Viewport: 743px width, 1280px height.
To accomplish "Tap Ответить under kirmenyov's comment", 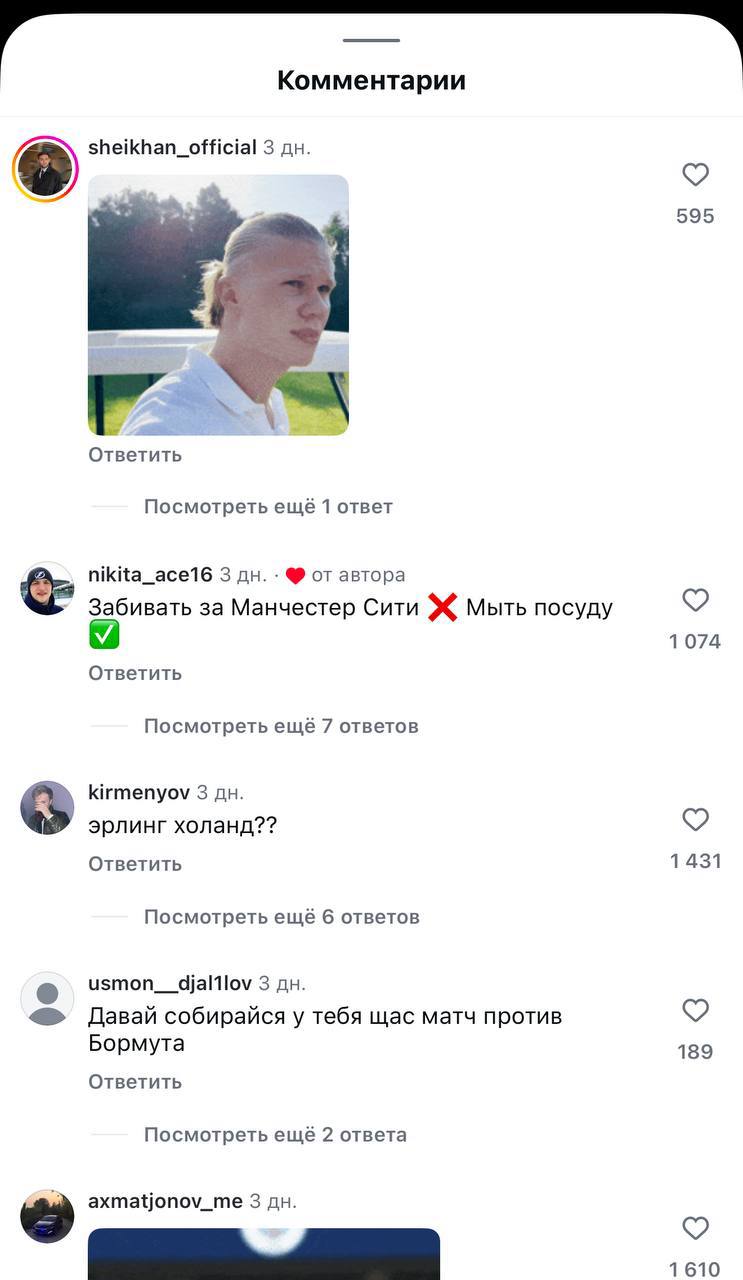I will click(134, 863).
